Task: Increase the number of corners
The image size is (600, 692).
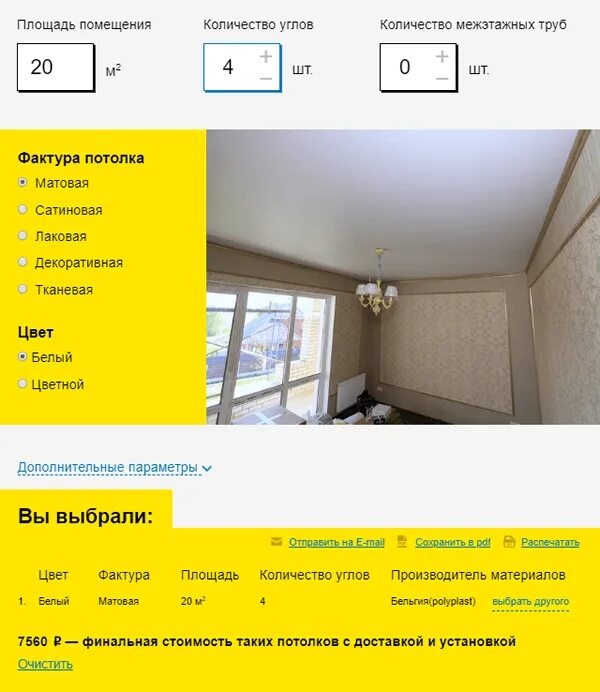Action: point(265,57)
